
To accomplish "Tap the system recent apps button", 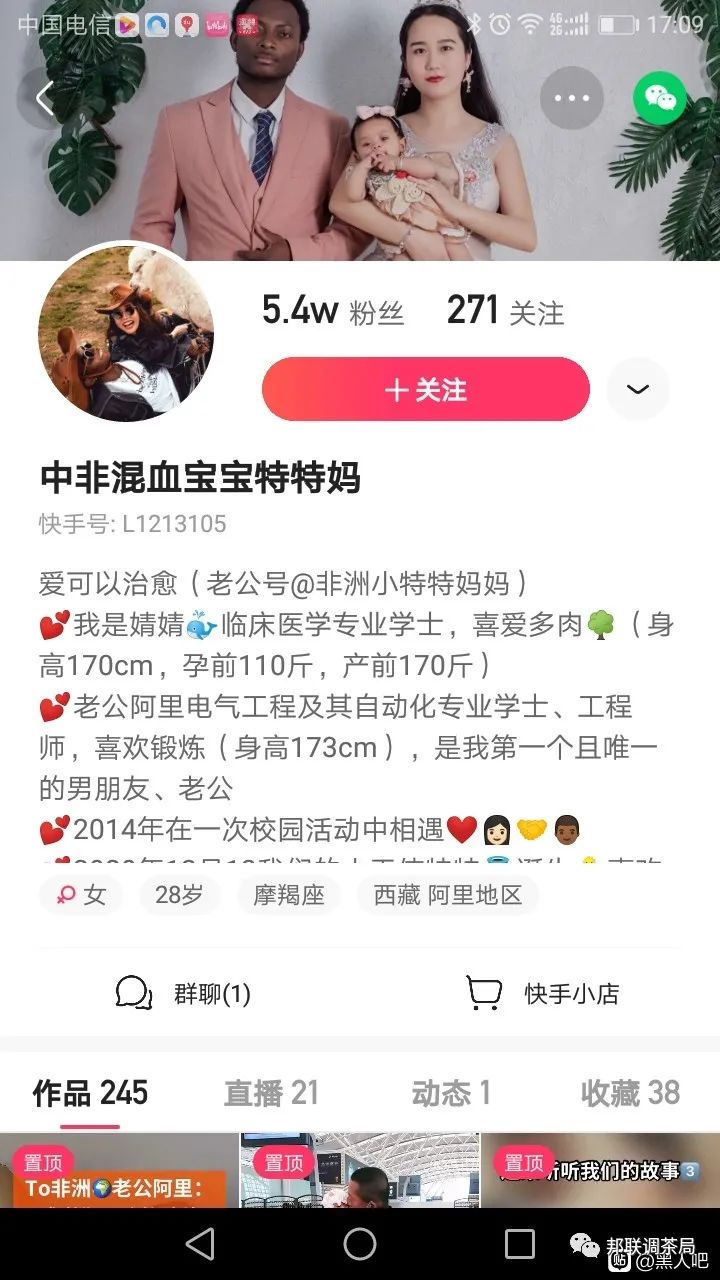I will (520, 1244).
